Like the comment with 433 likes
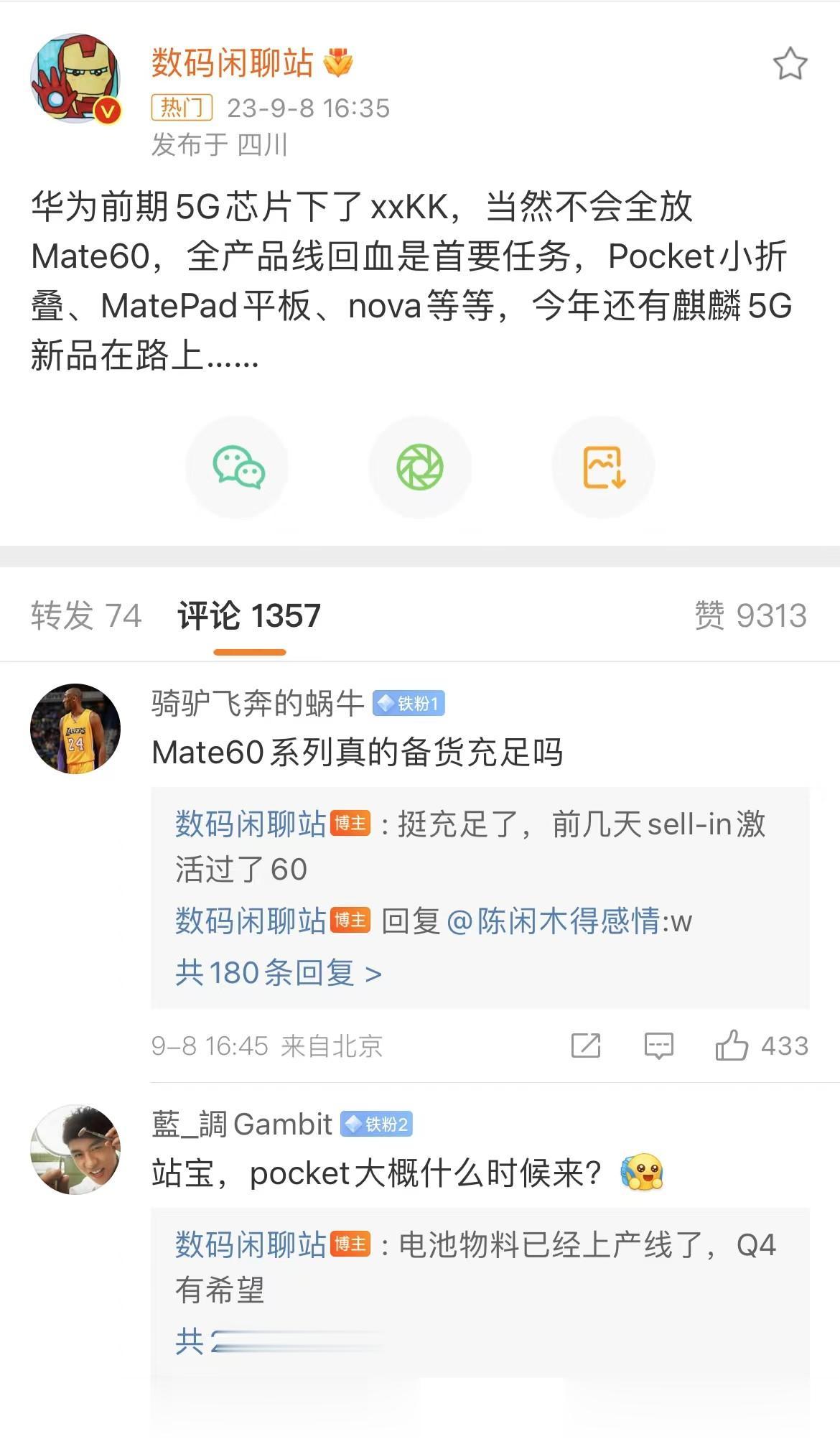840x1439 pixels. pos(761,1046)
